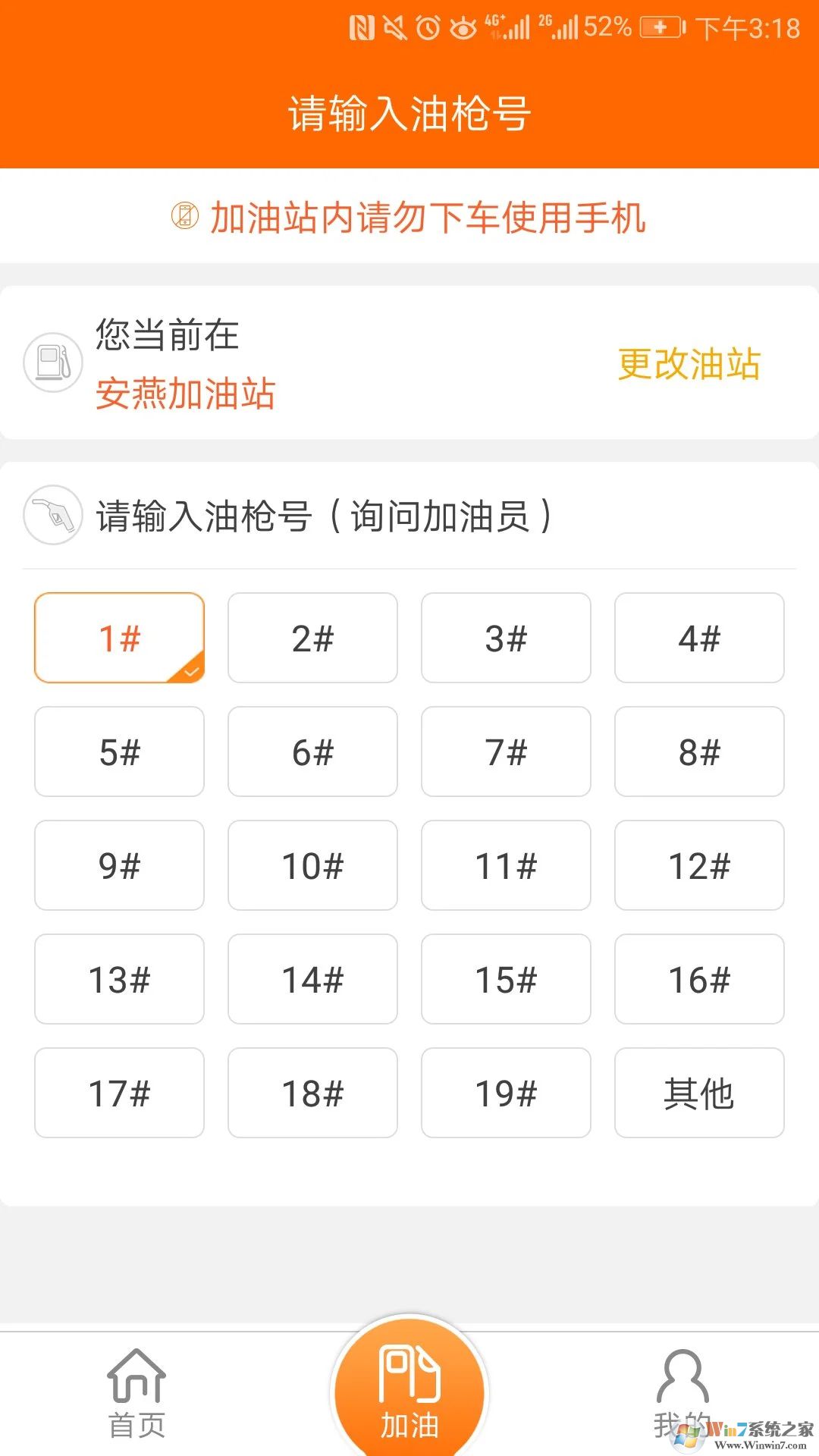819x1456 pixels.
Task: Select fuel gun 11#
Action: click(506, 865)
